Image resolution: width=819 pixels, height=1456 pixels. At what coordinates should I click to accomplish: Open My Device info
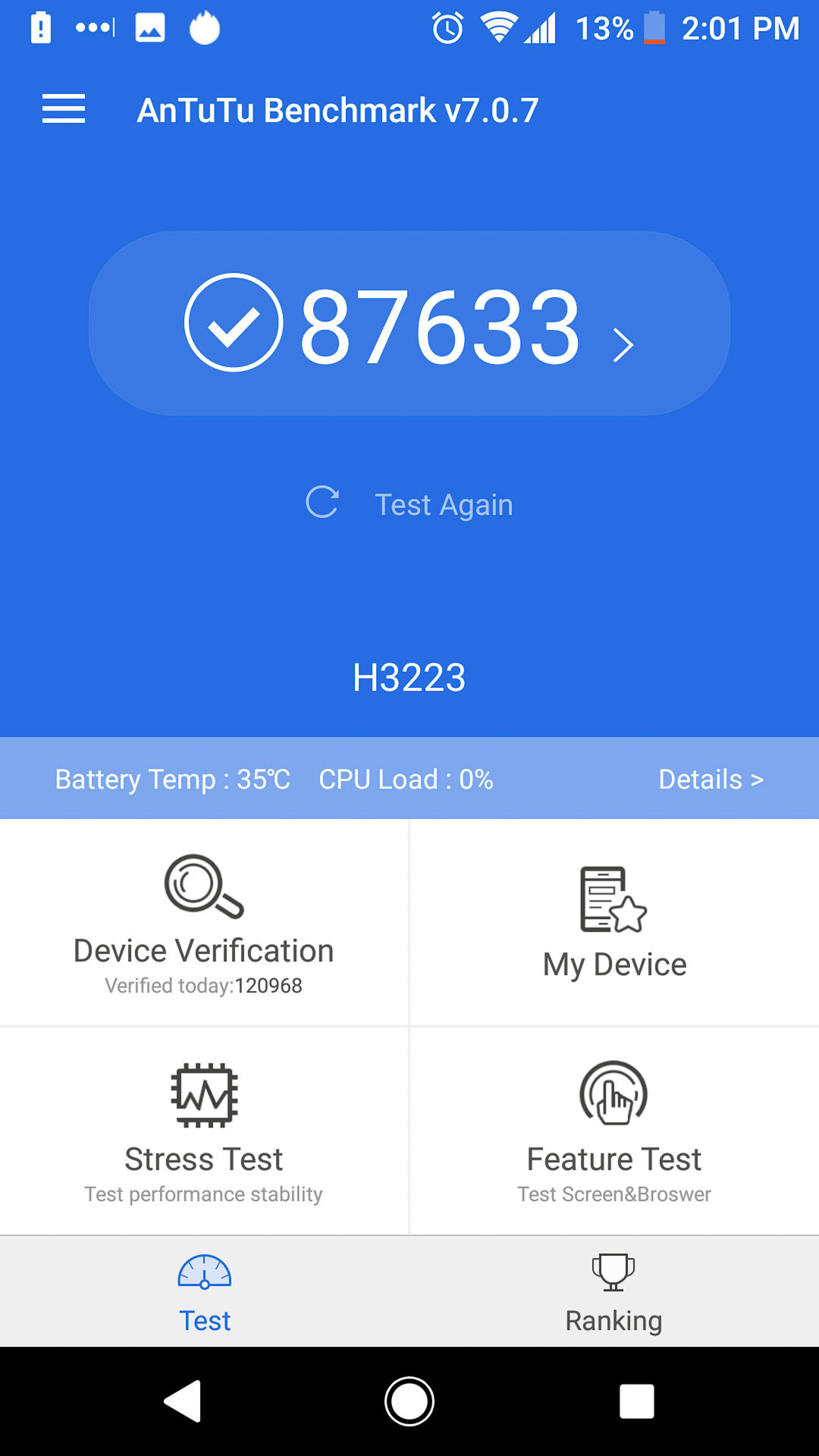[x=614, y=924]
